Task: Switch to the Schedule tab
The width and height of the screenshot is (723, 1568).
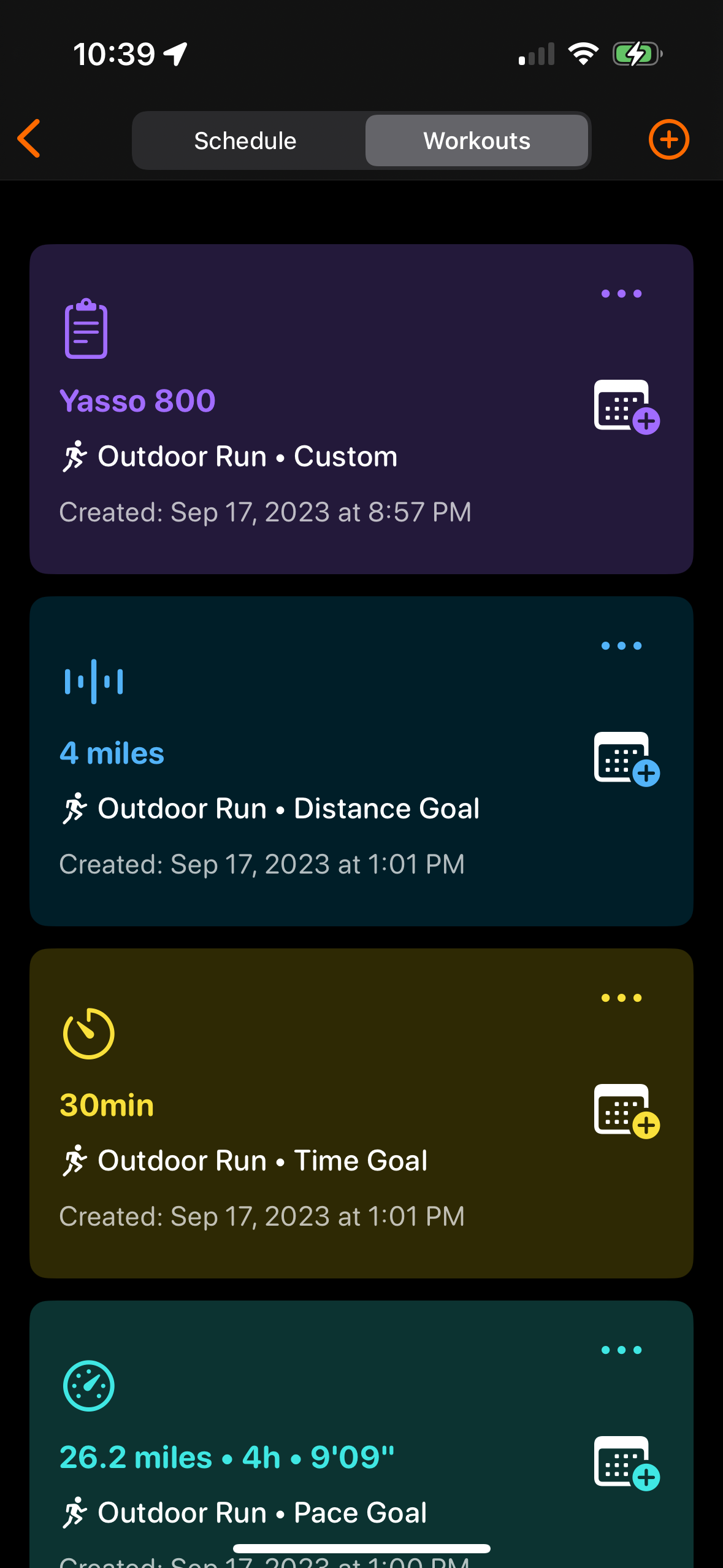Action: tap(245, 141)
